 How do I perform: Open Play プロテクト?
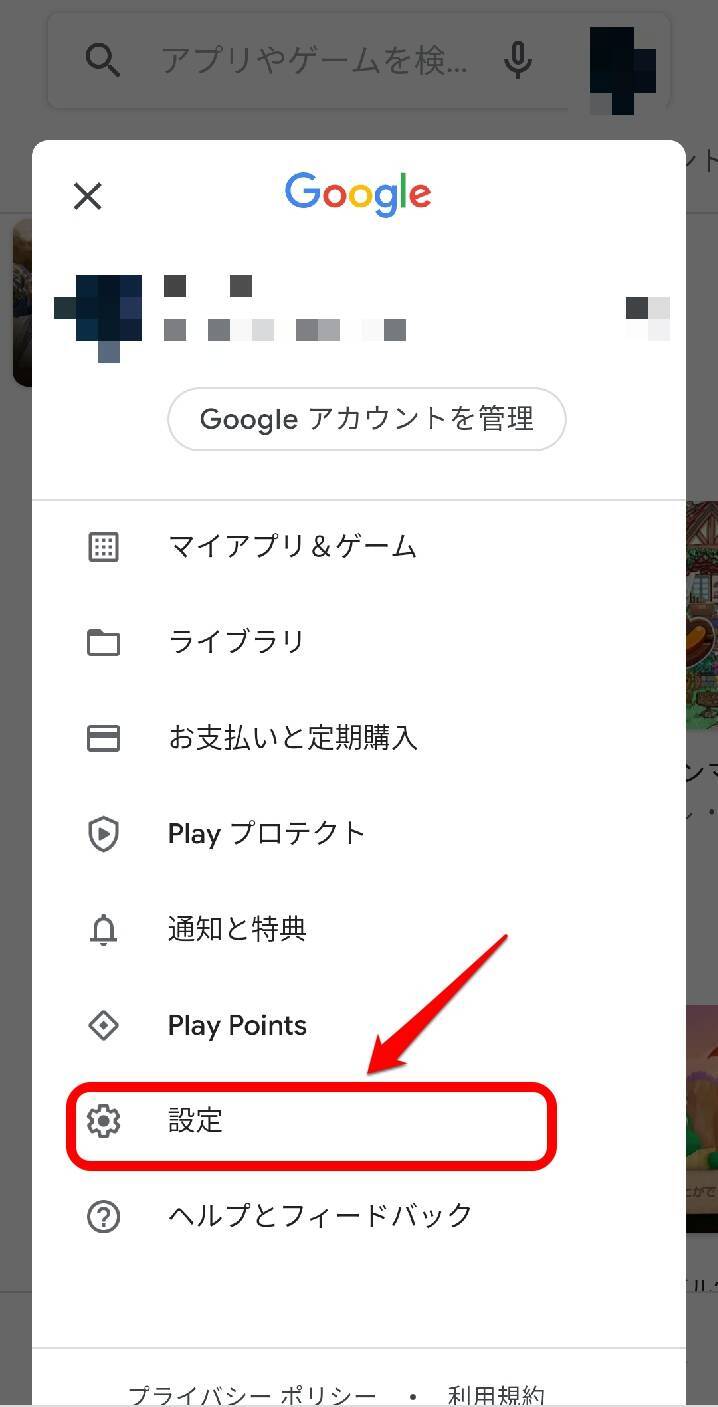pos(266,834)
